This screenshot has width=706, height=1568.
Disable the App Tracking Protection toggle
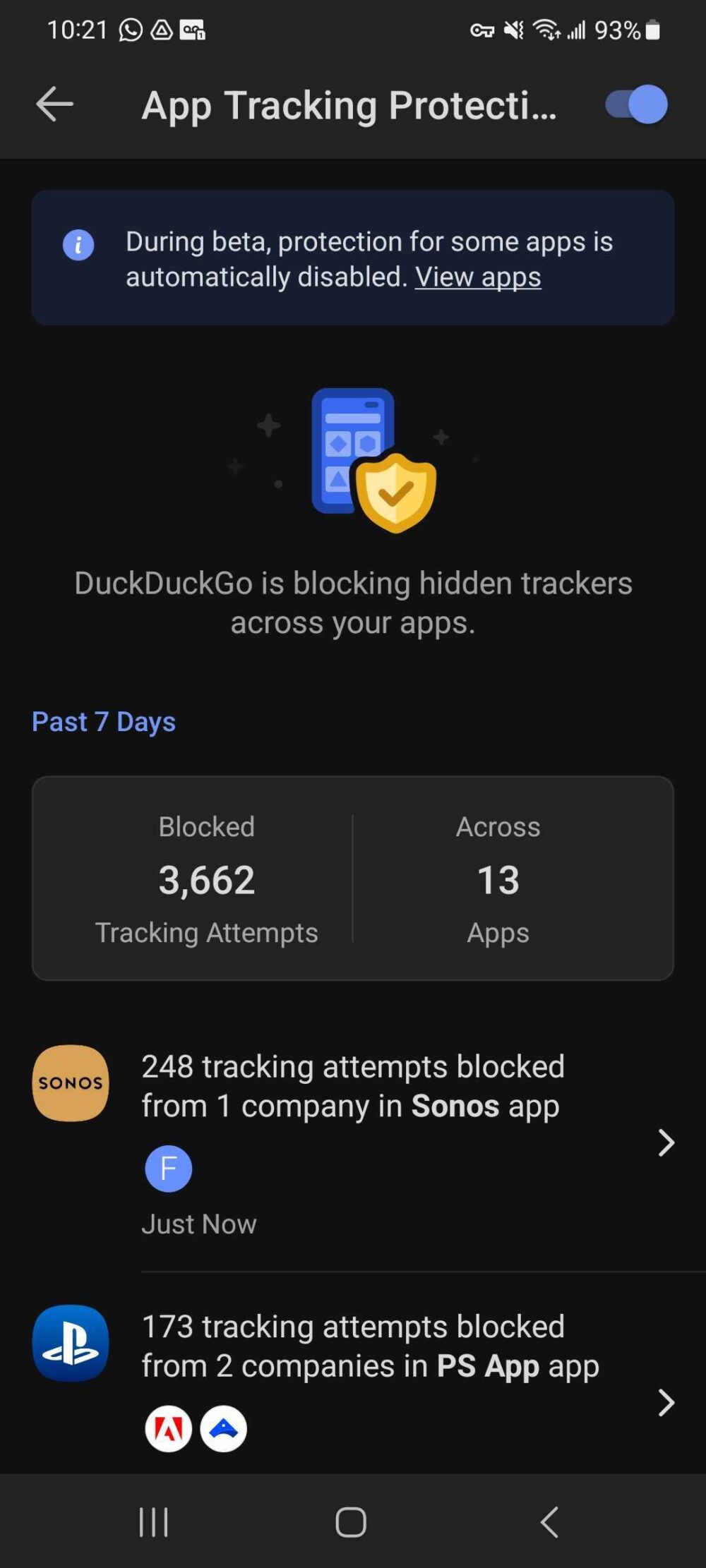pos(635,104)
